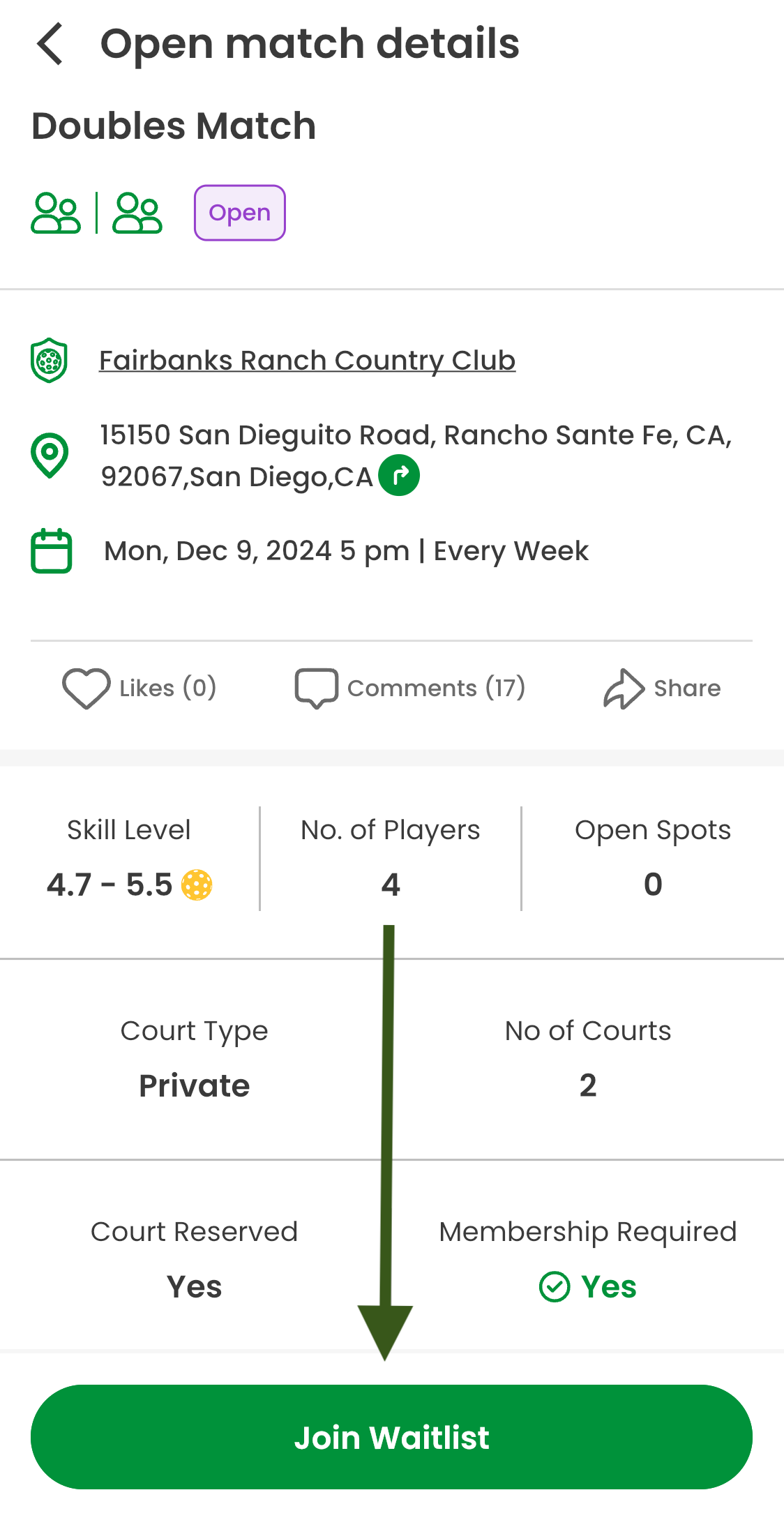Join the waitlist for this match
Image resolution: width=784 pixels, height=1527 pixels.
pyautogui.click(x=391, y=1437)
